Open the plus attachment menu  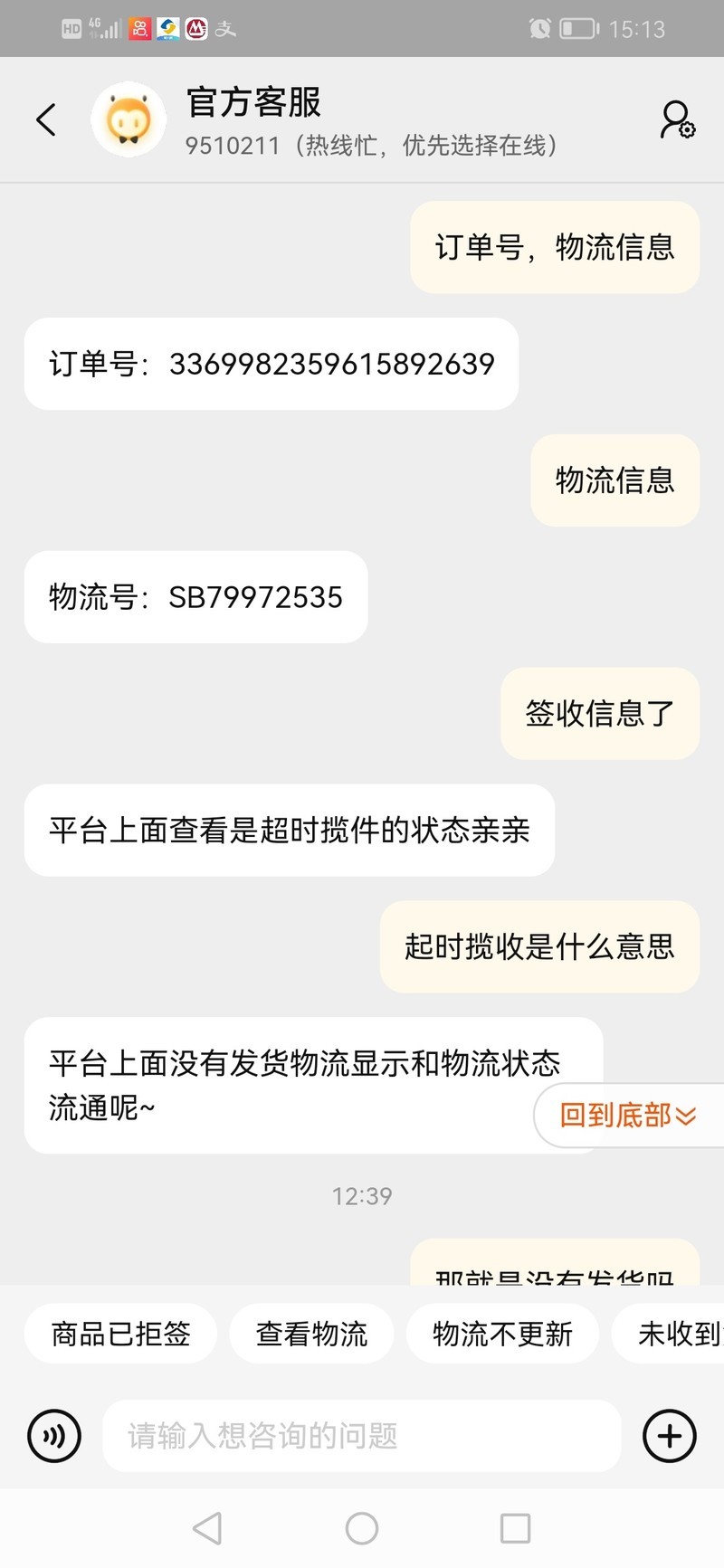click(670, 1436)
